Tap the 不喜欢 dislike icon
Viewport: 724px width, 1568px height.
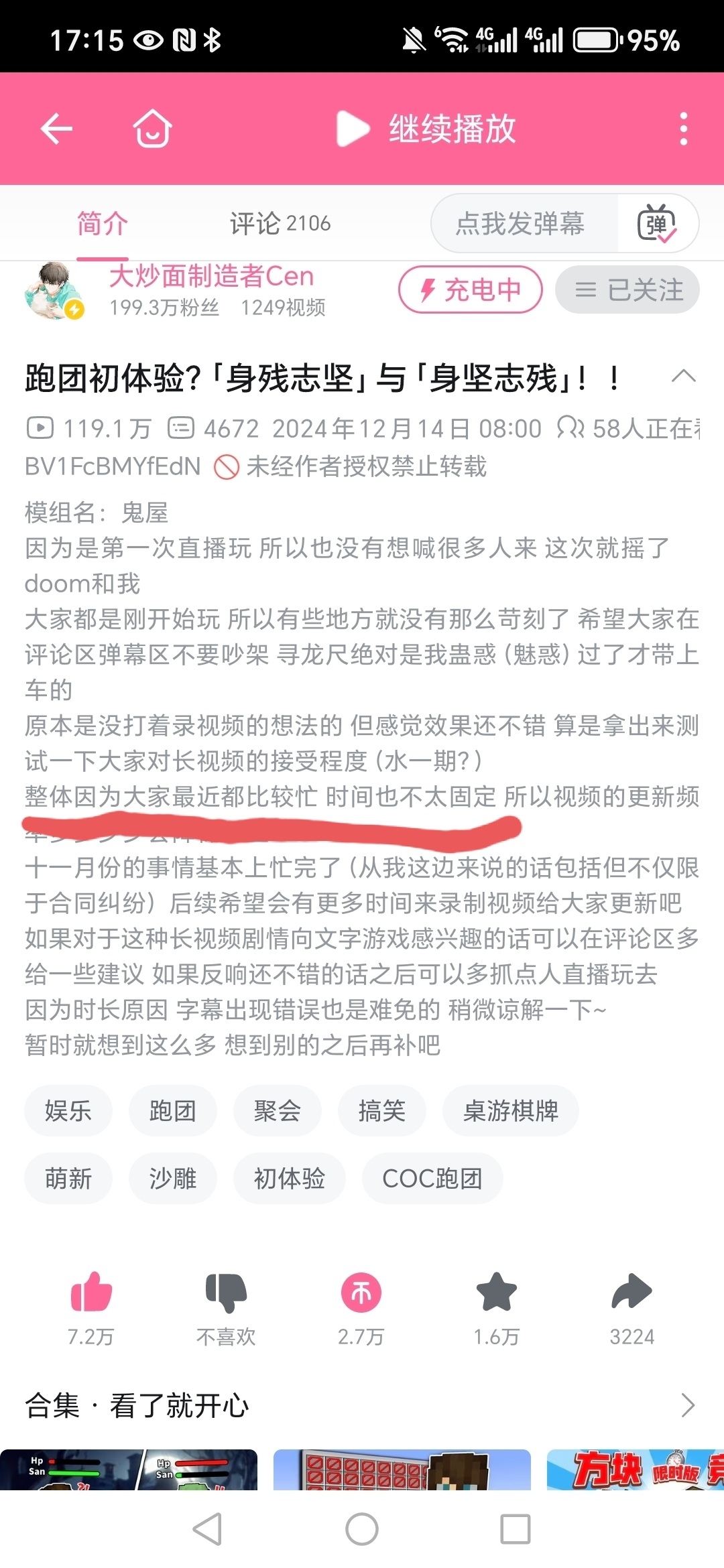(226, 1292)
